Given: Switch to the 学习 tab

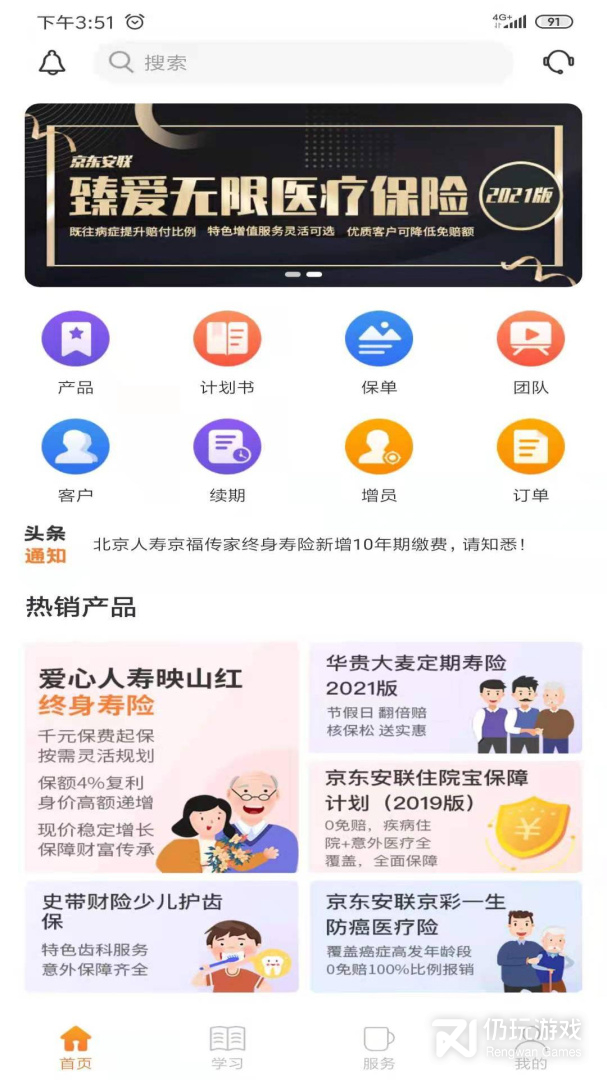Looking at the screenshot, I should [227, 1047].
